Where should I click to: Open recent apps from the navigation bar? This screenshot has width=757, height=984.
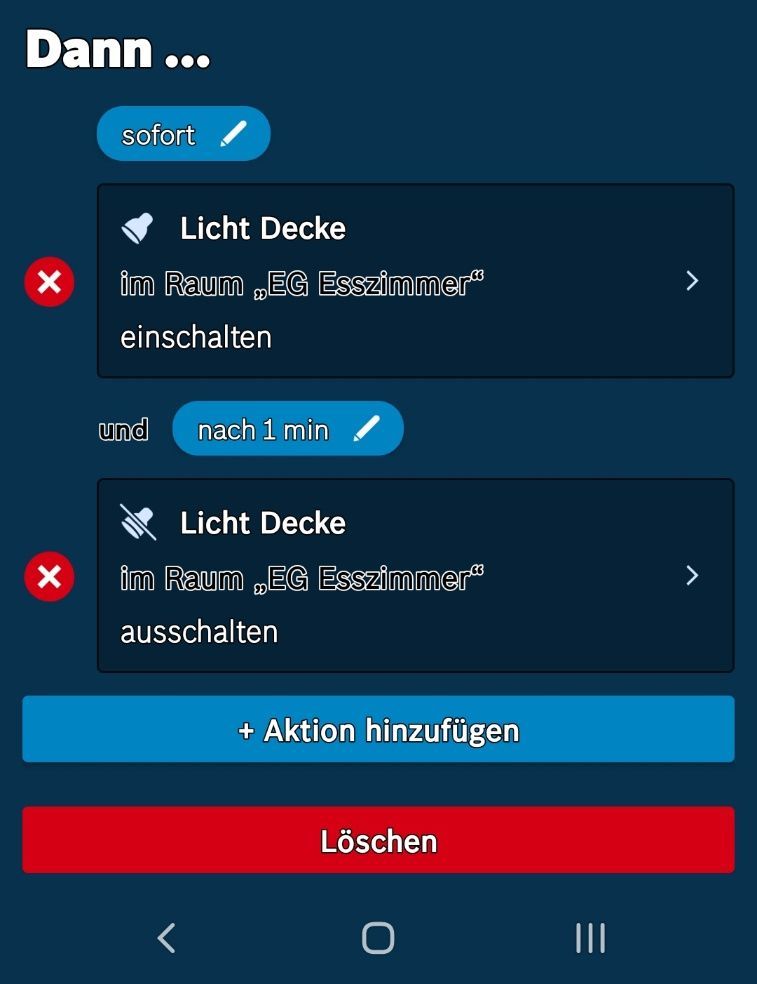point(590,938)
